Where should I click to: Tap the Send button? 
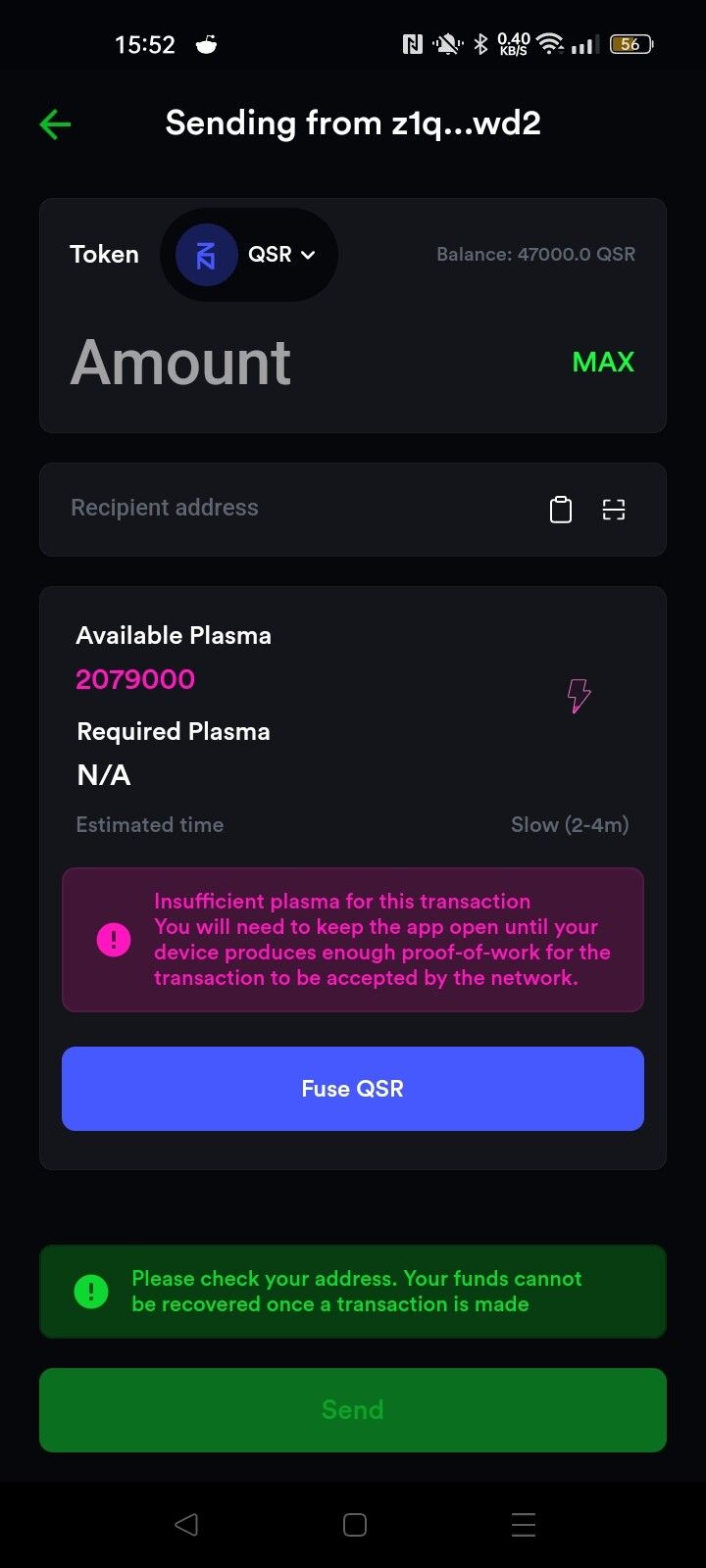tap(353, 1410)
